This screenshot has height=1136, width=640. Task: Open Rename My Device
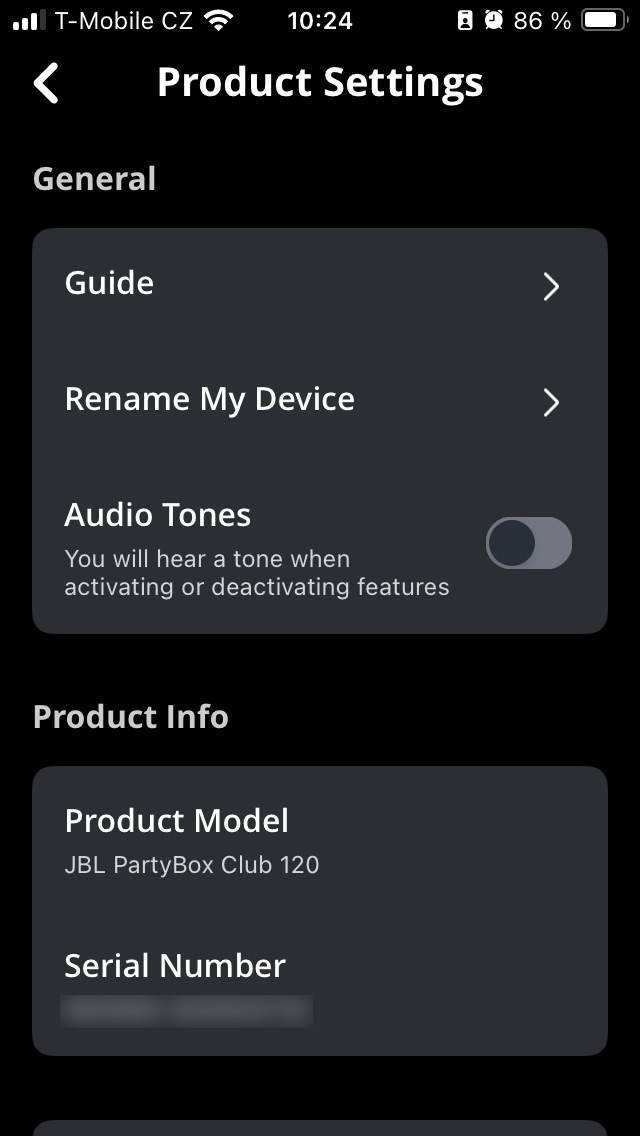pyautogui.click(x=319, y=401)
